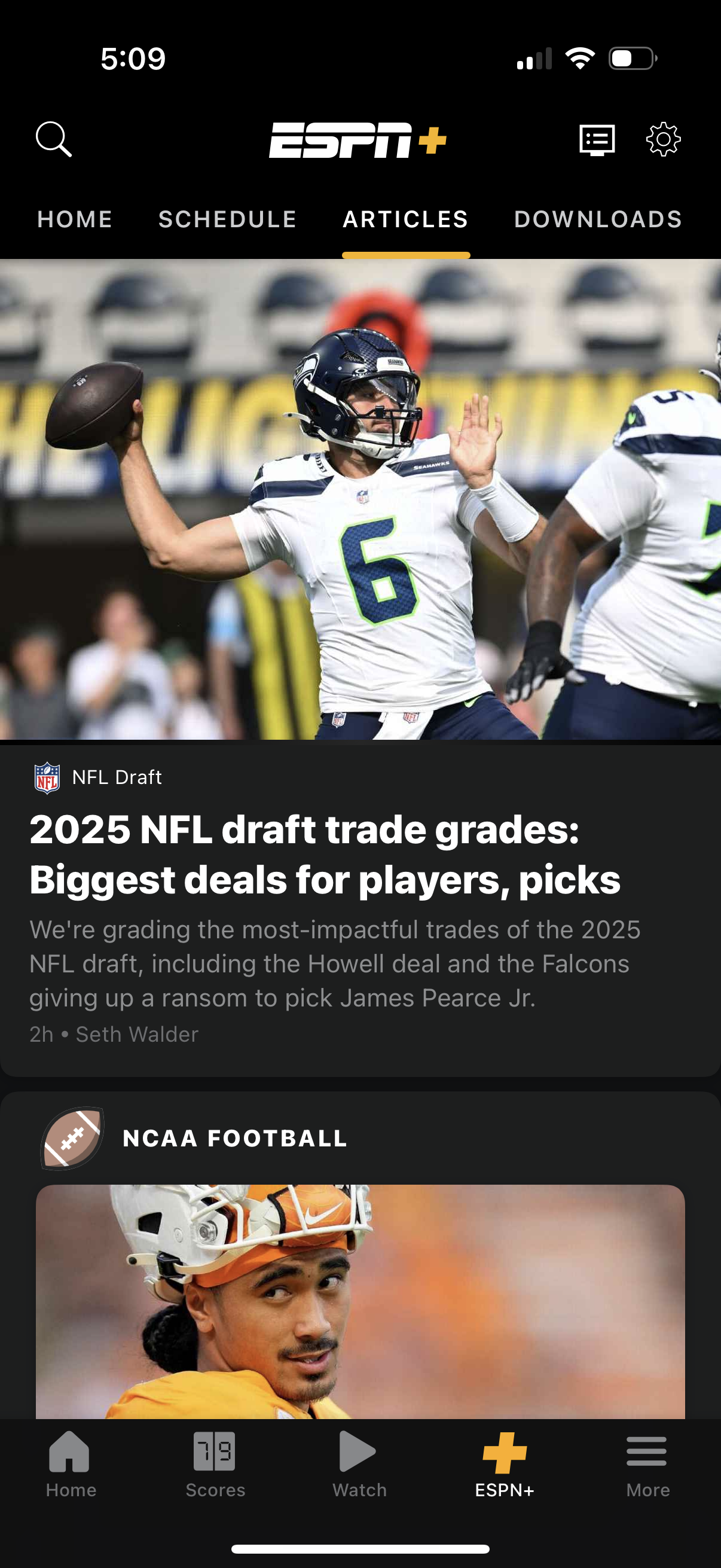The height and width of the screenshot is (1568, 721).
Task: Tap the home indicator bar at screen bottom
Action: point(360,1548)
